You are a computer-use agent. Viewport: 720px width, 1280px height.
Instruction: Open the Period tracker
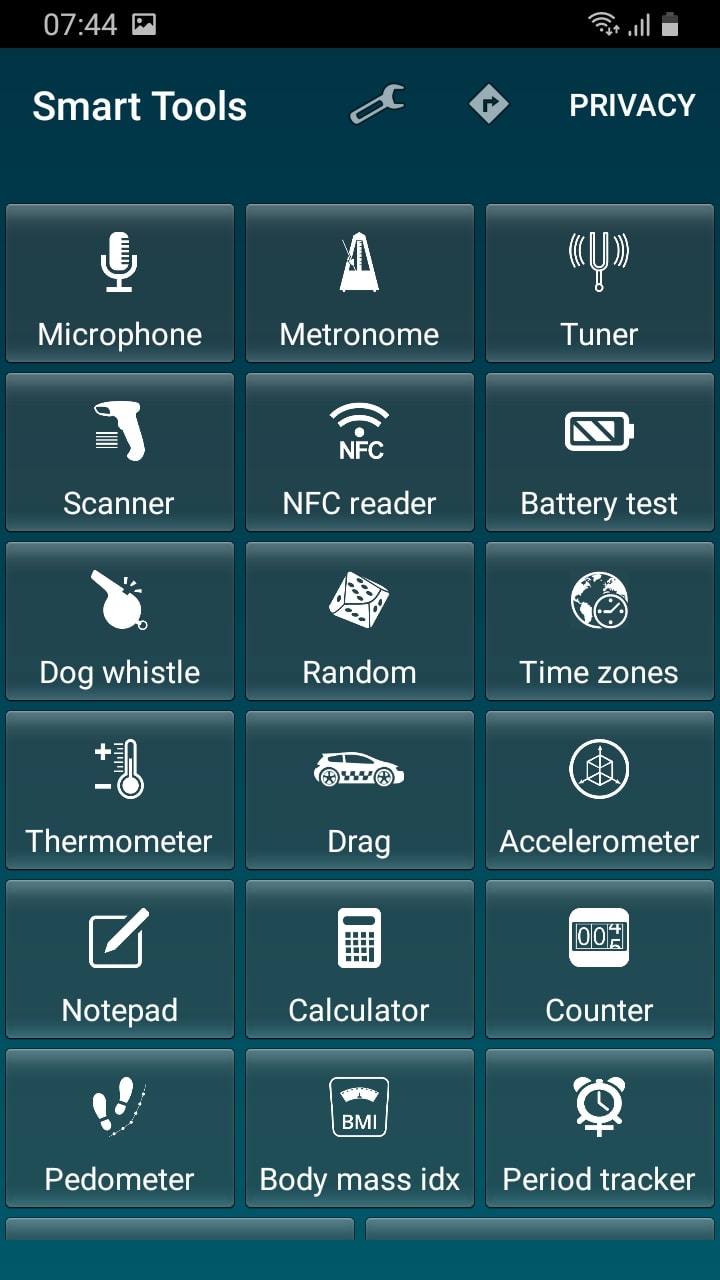click(599, 1128)
